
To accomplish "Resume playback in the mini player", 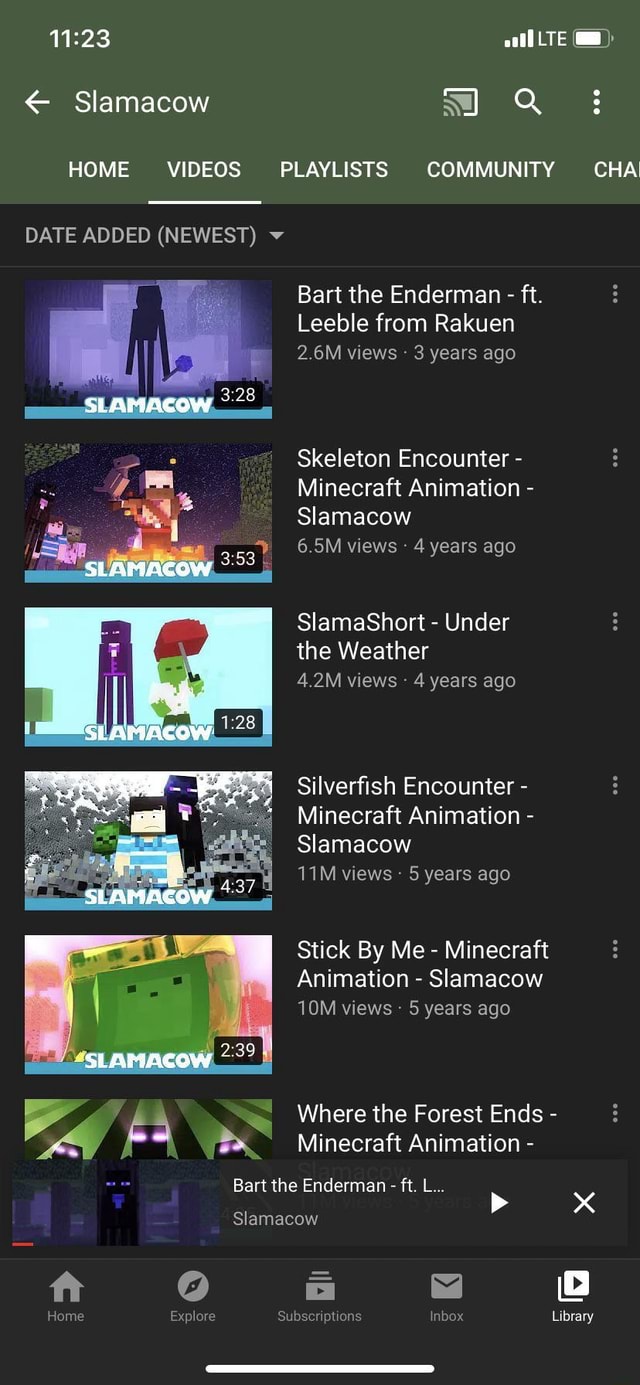I will pyautogui.click(x=499, y=1201).
